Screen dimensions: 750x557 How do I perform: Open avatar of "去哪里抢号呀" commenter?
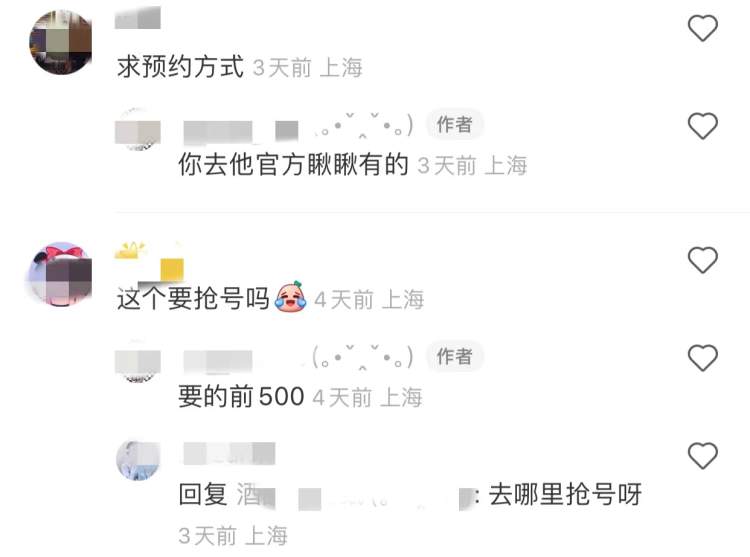point(138,459)
